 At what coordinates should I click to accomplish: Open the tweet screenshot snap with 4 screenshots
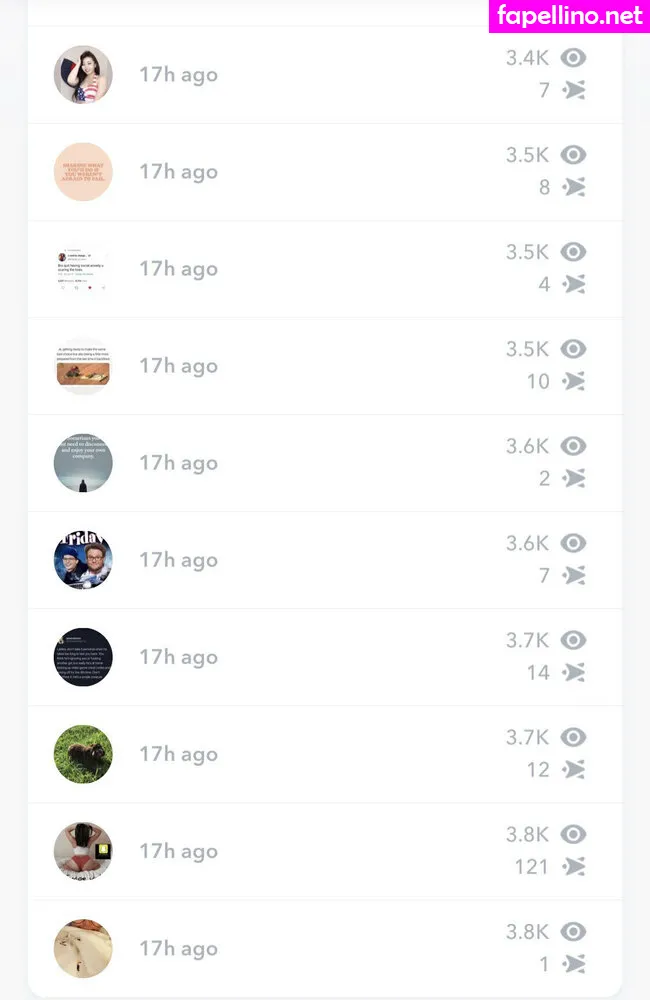click(x=83, y=269)
